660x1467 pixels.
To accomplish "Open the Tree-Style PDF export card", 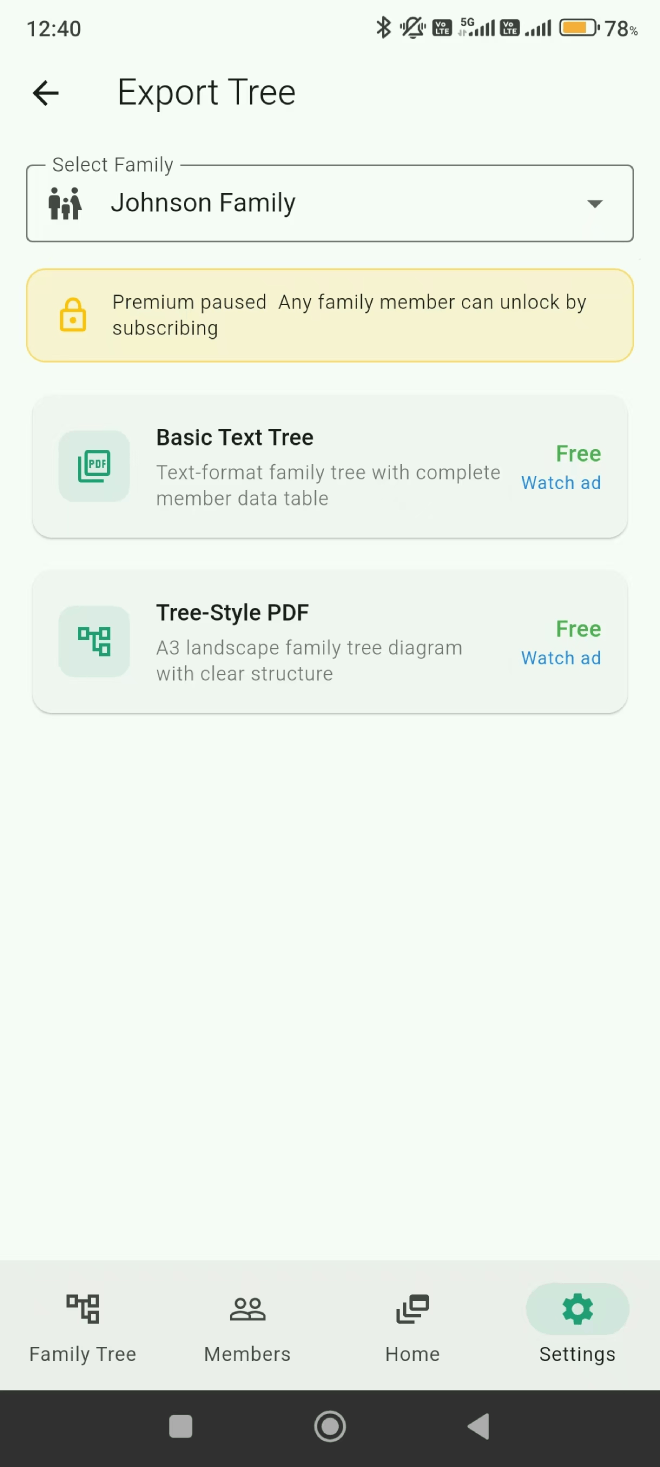I will pos(330,642).
